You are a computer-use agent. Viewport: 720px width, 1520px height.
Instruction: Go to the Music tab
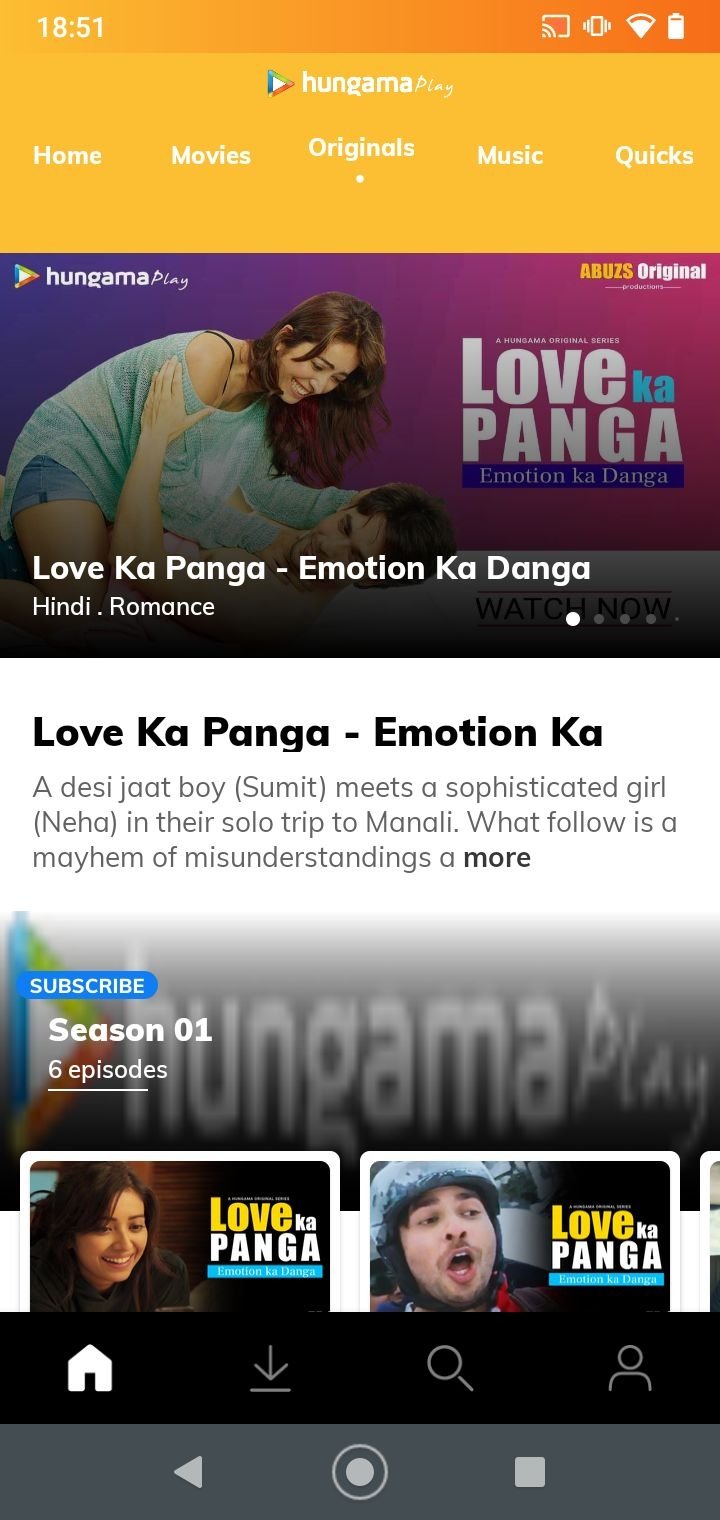click(510, 155)
